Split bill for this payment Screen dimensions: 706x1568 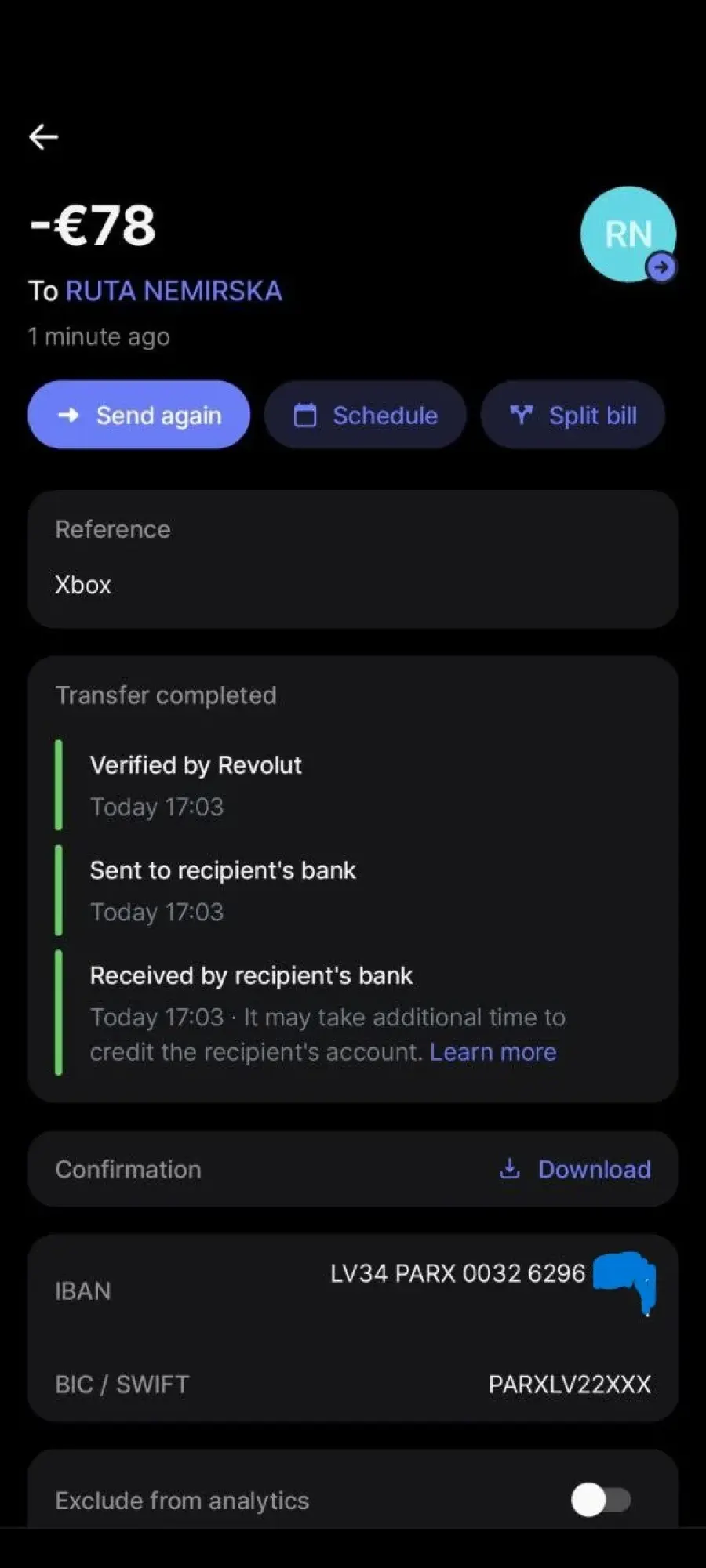573,415
